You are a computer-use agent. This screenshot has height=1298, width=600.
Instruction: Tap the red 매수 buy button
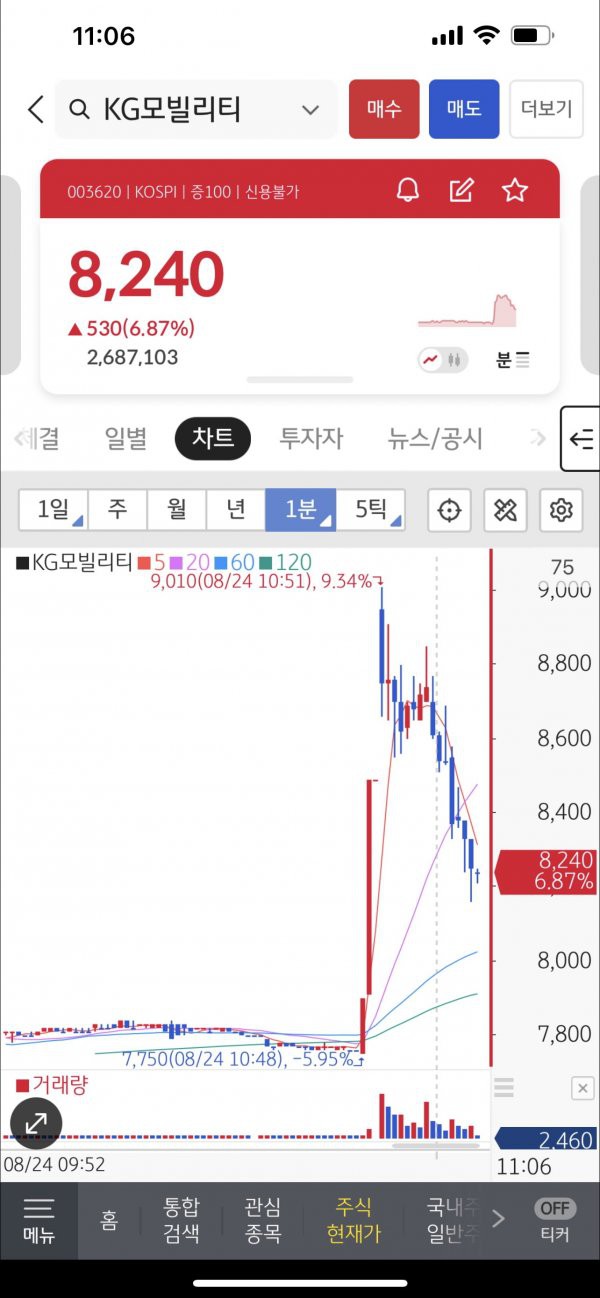384,109
